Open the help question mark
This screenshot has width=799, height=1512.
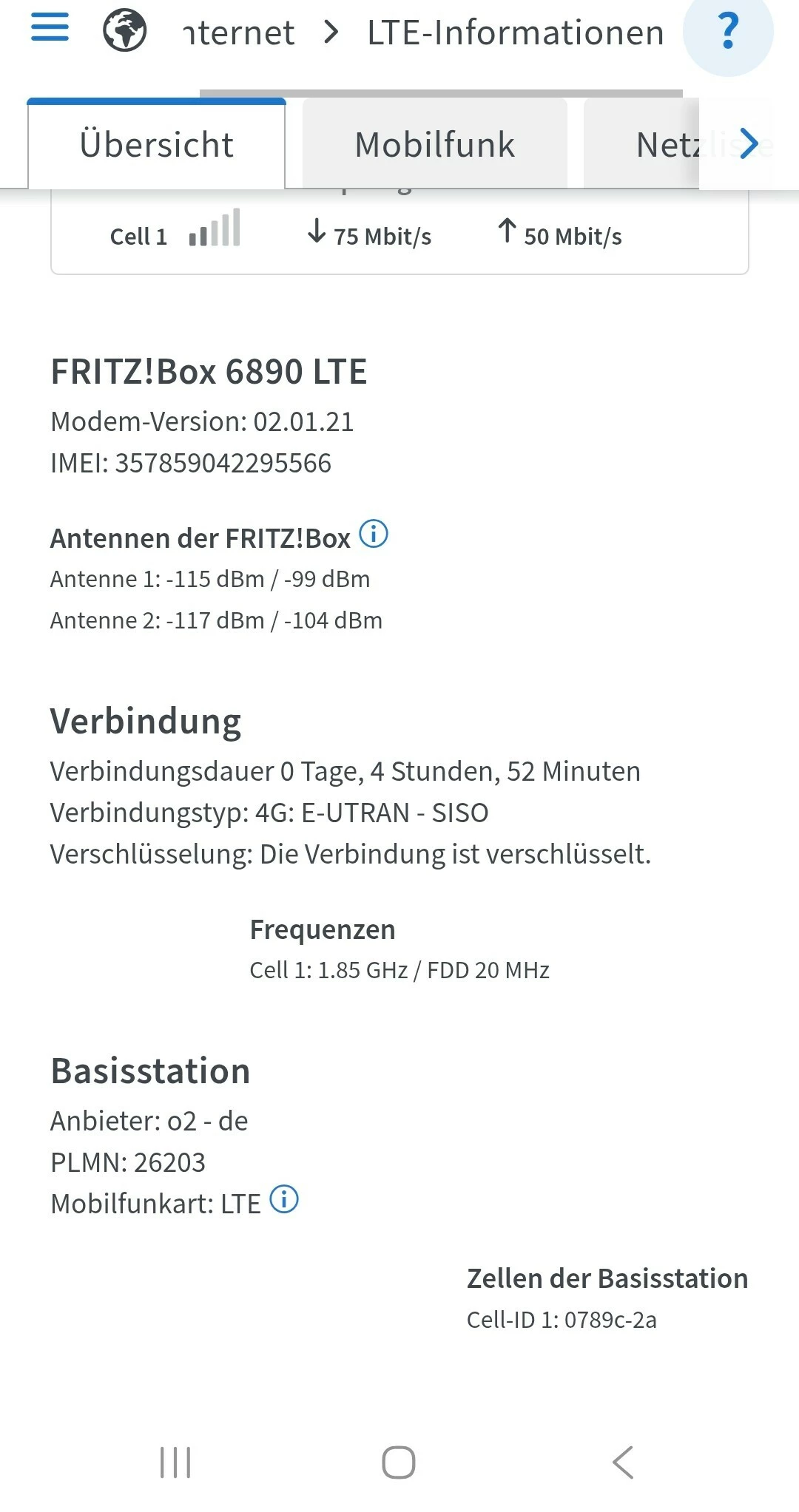coord(728,31)
